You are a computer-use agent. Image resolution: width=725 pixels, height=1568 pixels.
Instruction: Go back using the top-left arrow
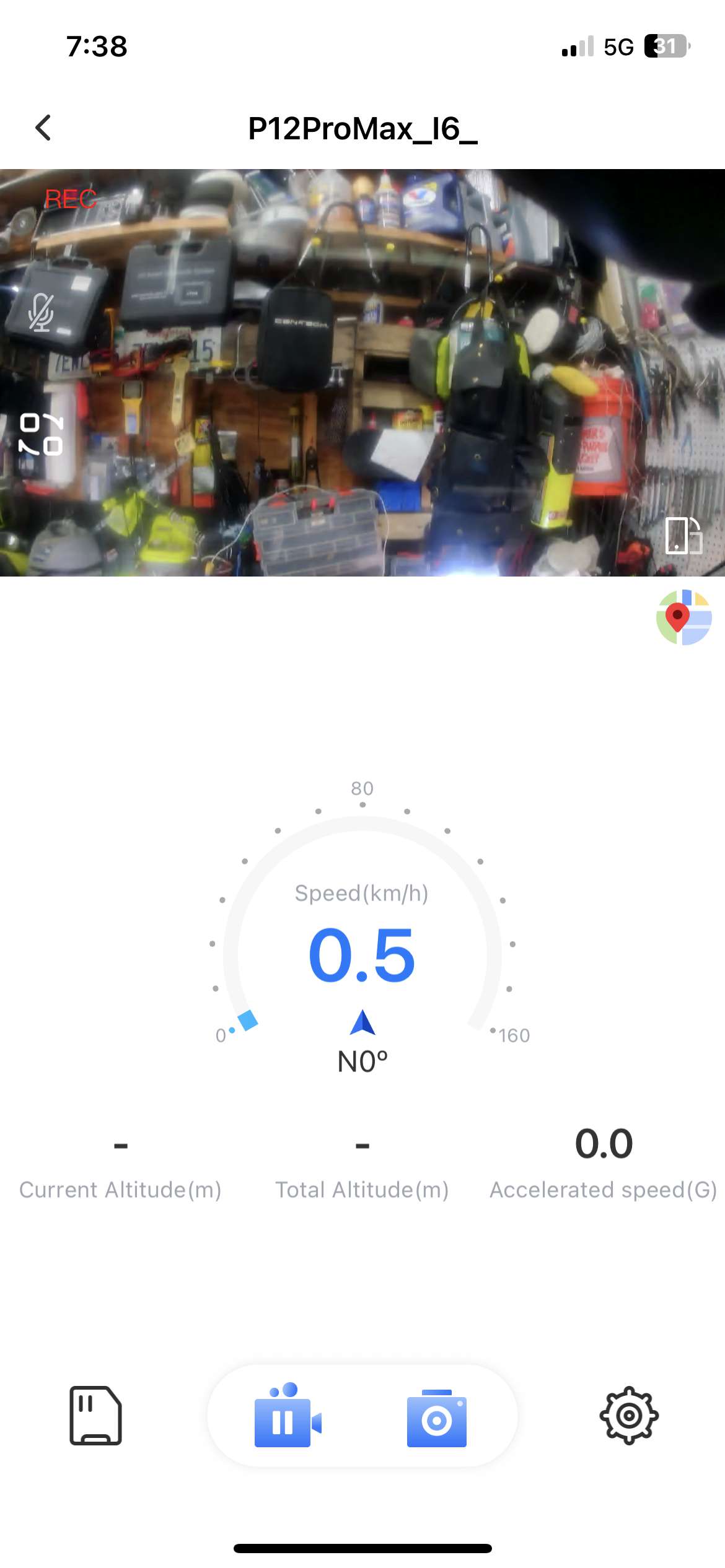tap(43, 128)
